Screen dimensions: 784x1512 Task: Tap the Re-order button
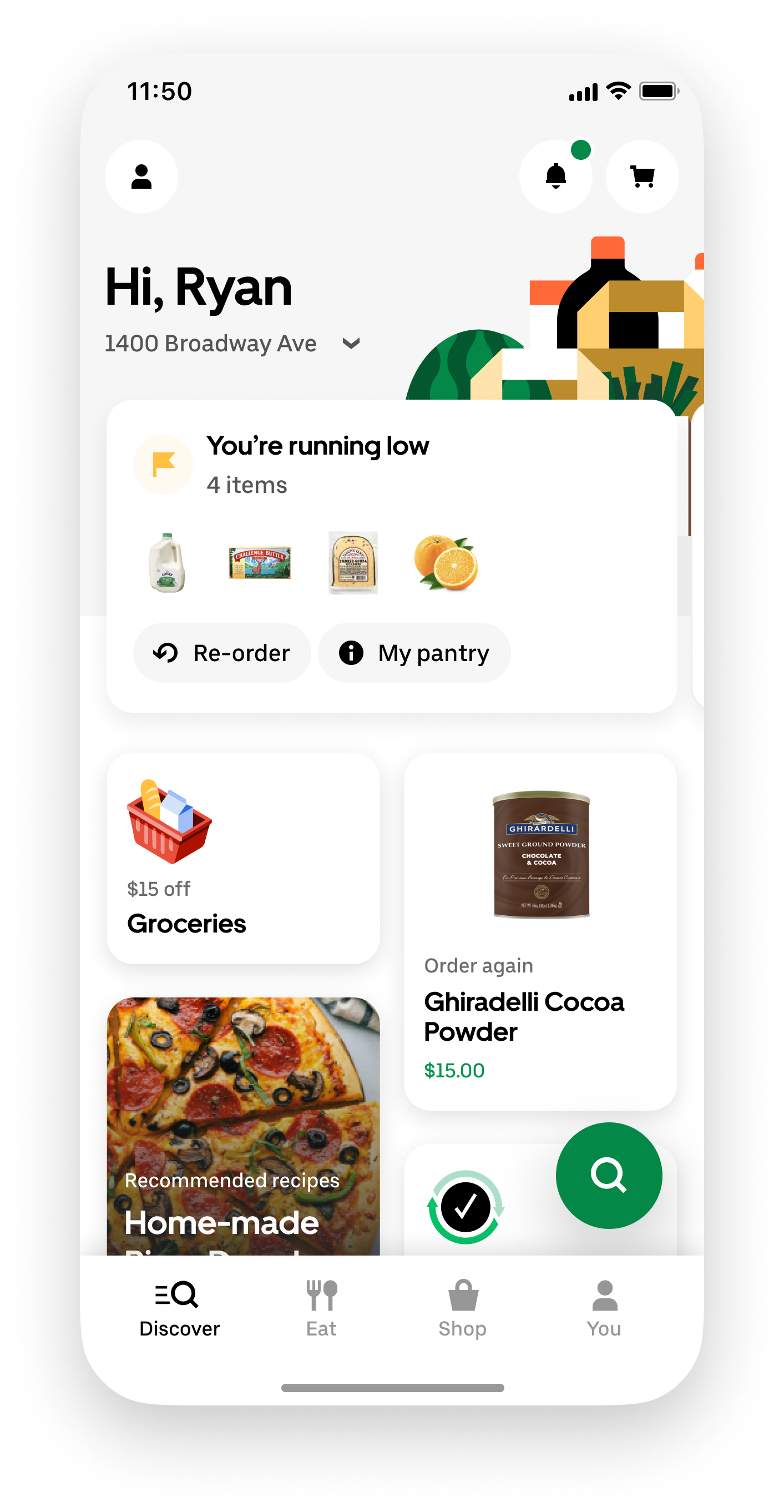[222, 653]
